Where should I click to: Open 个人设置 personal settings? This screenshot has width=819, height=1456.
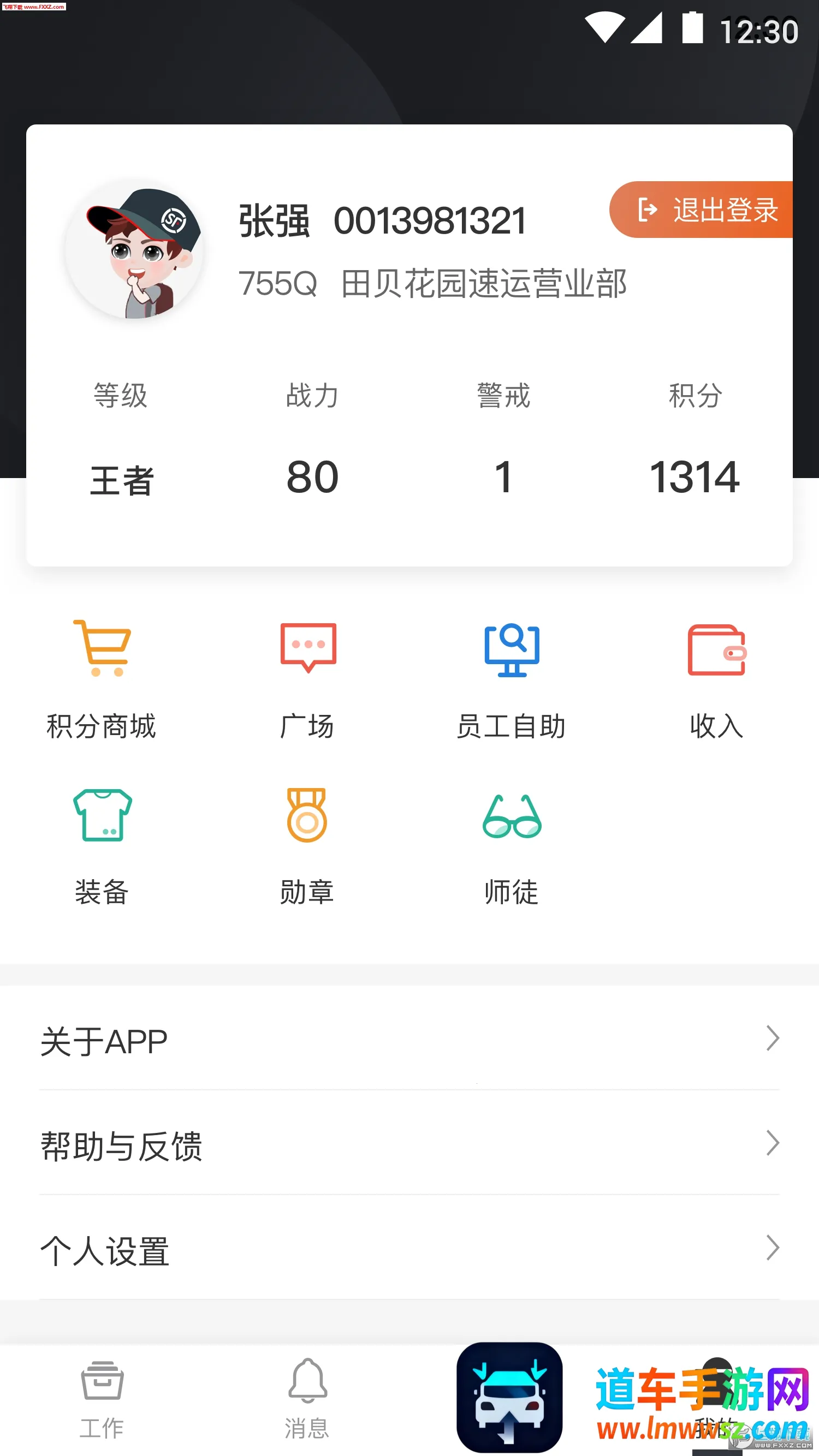(x=410, y=1250)
